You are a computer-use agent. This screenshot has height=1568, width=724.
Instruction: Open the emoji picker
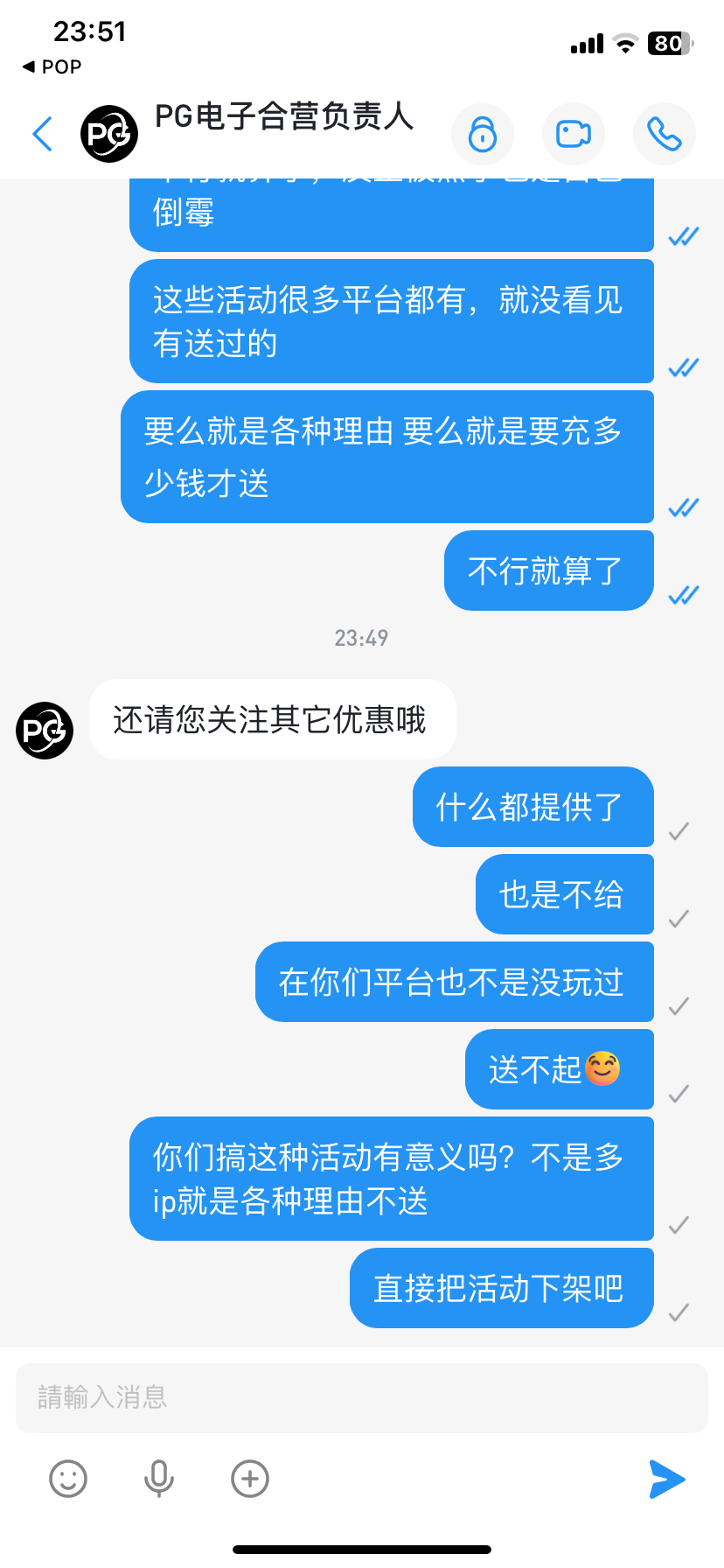68,1479
